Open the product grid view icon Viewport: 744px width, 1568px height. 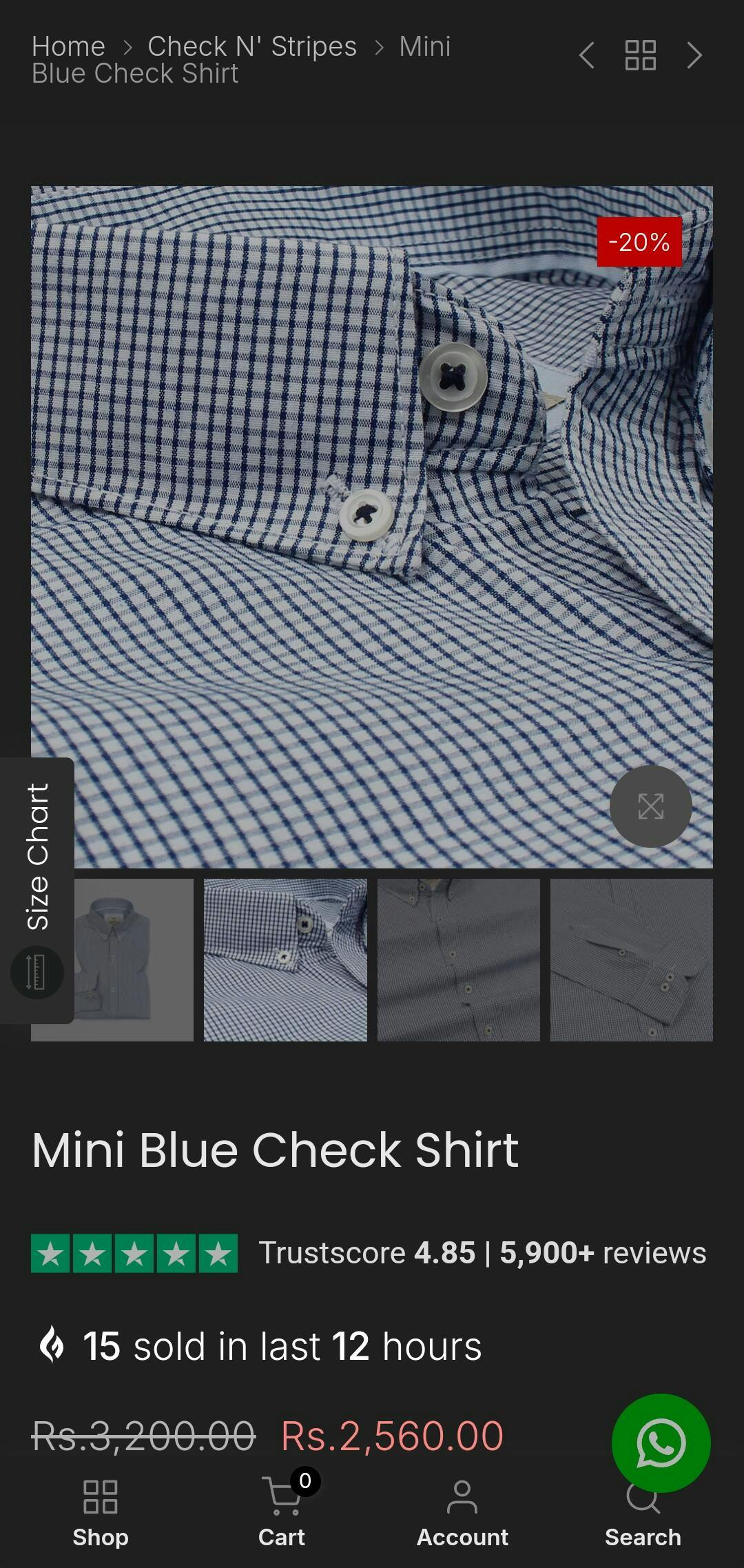[640, 55]
